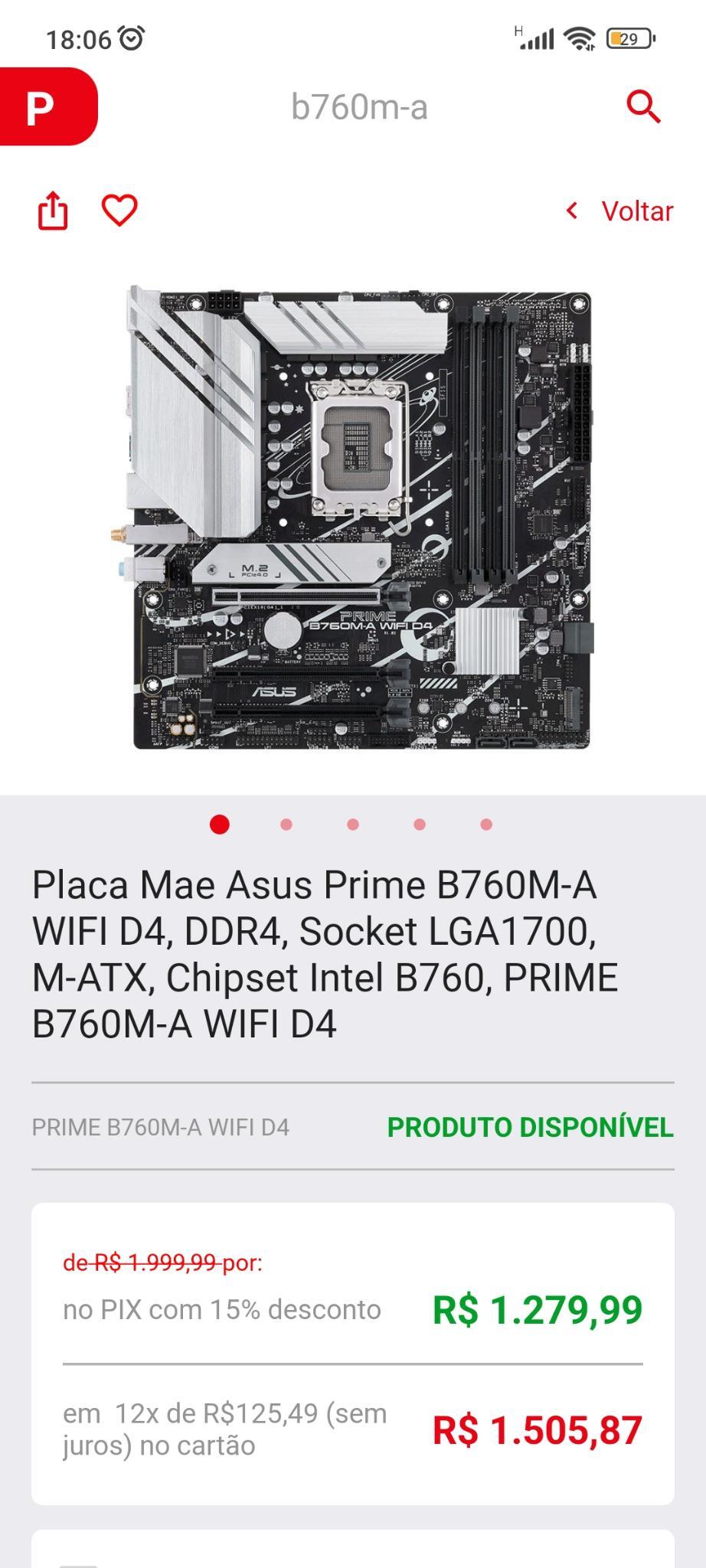This screenshot has height=1568, width=706.
Task: Open the motherboard product image
Action: tap(353, 518)
